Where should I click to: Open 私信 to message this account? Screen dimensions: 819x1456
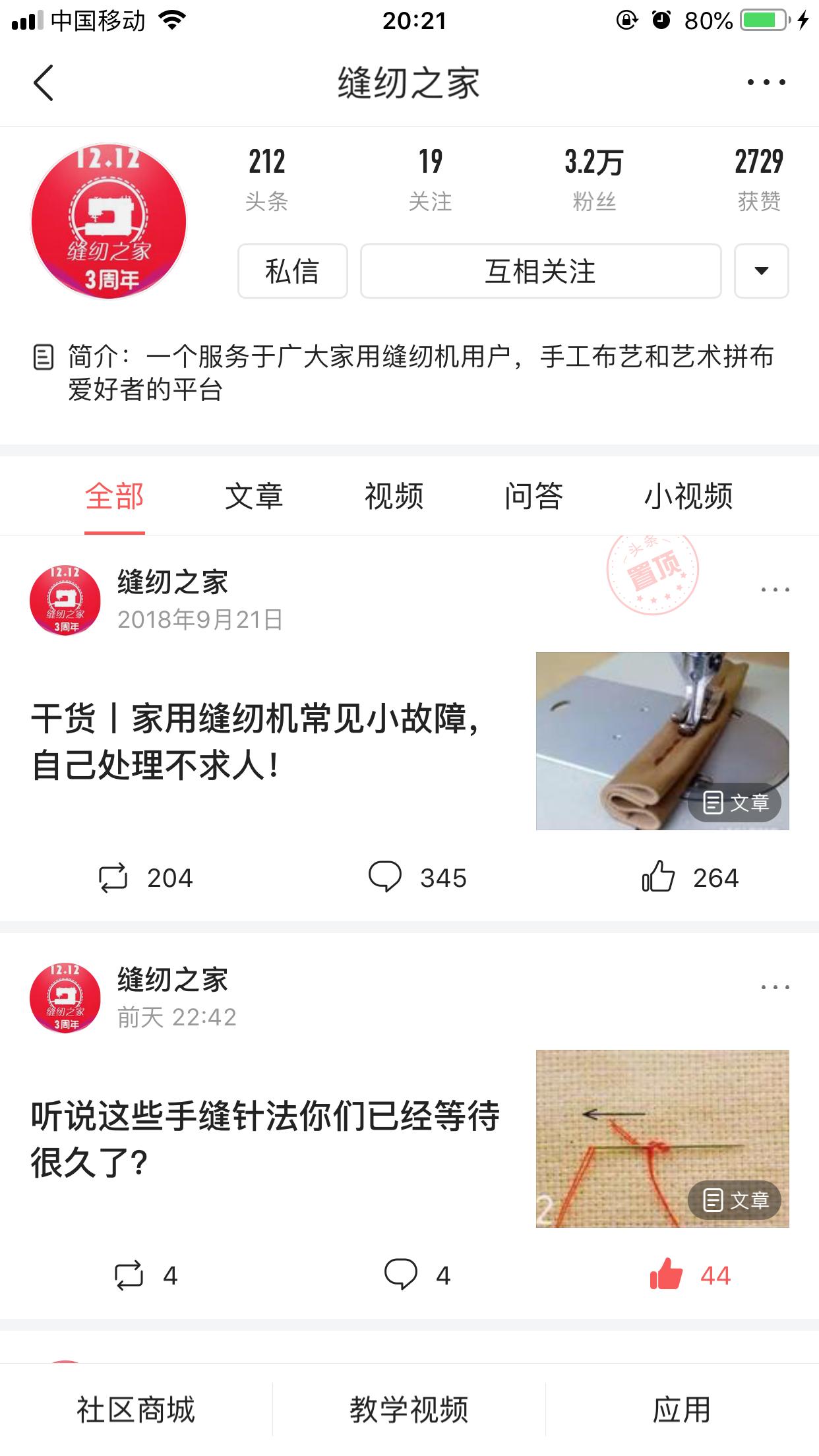coord(292,271)
